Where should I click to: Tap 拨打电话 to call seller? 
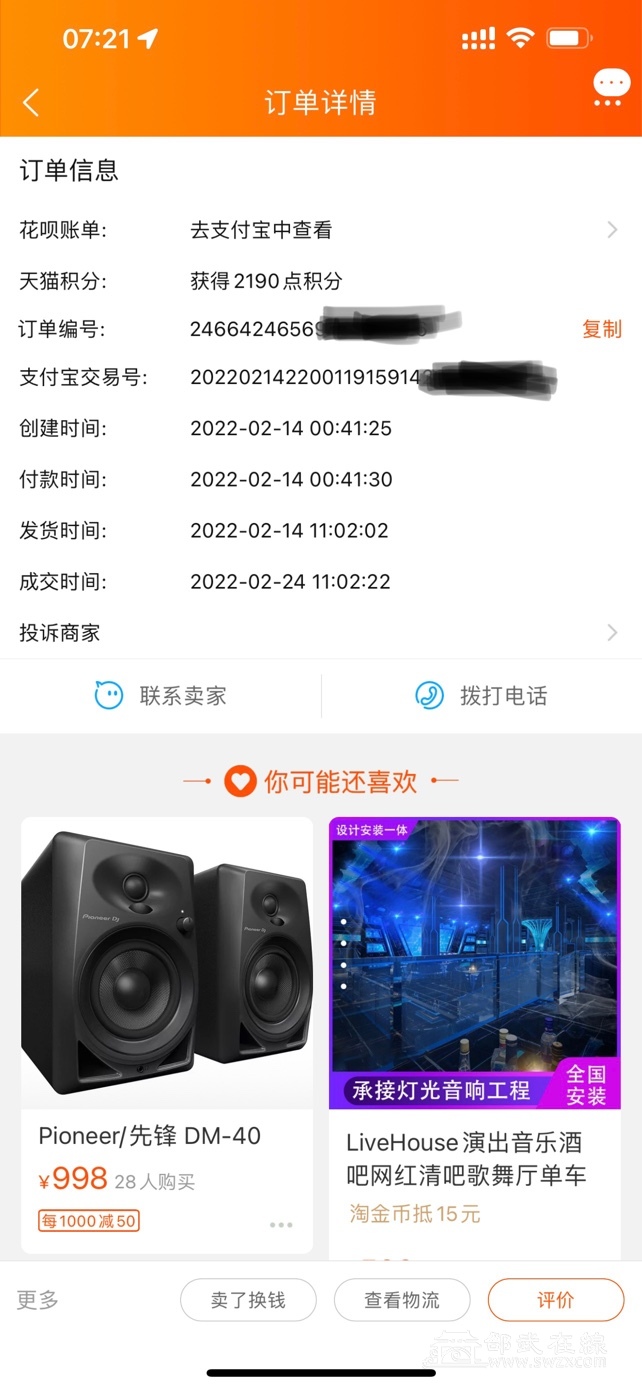click(481, 696)
